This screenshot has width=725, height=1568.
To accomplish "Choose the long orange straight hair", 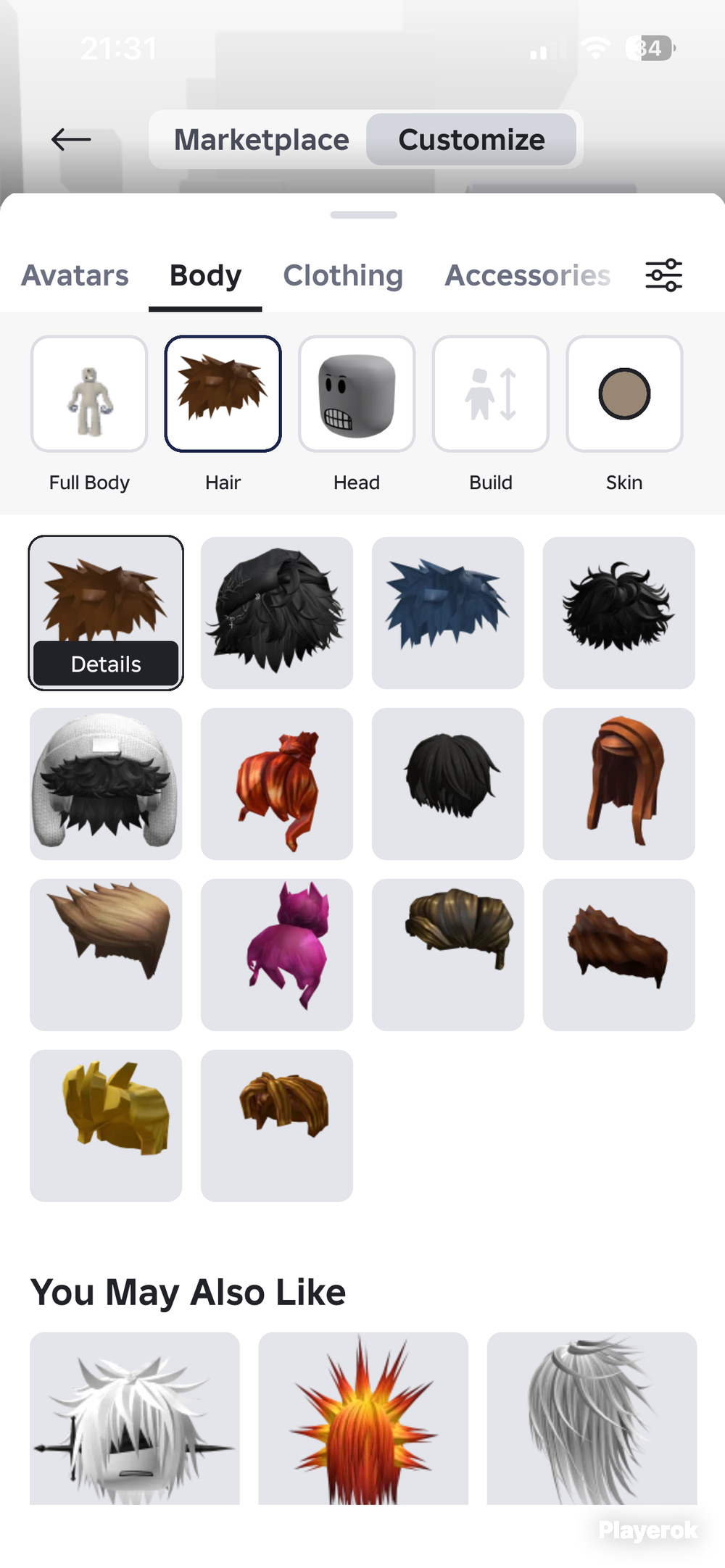I will (619, 784).
